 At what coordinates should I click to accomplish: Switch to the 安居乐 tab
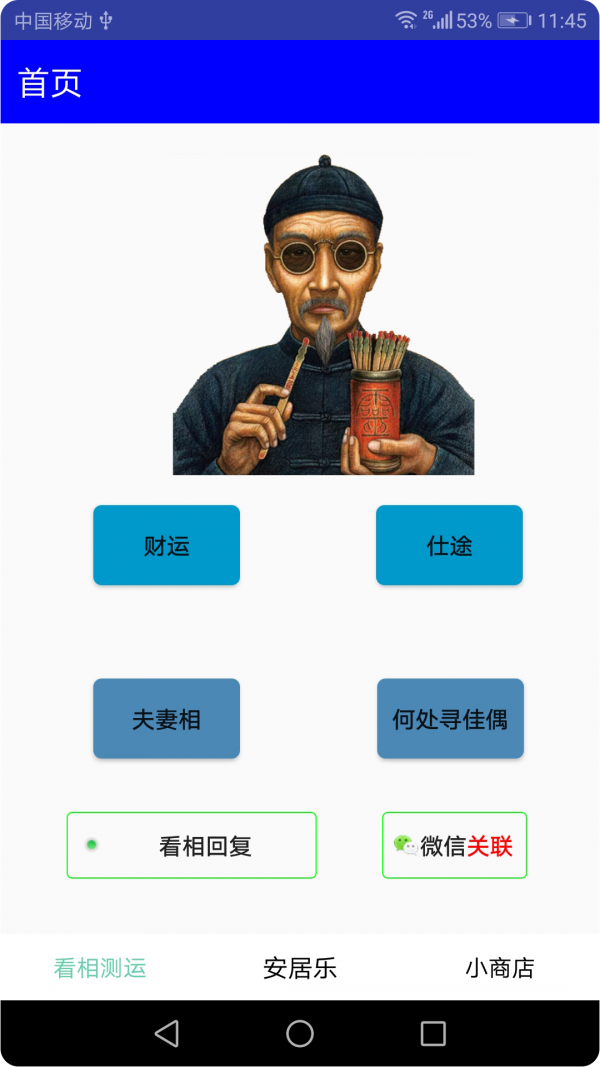(300, 967)
